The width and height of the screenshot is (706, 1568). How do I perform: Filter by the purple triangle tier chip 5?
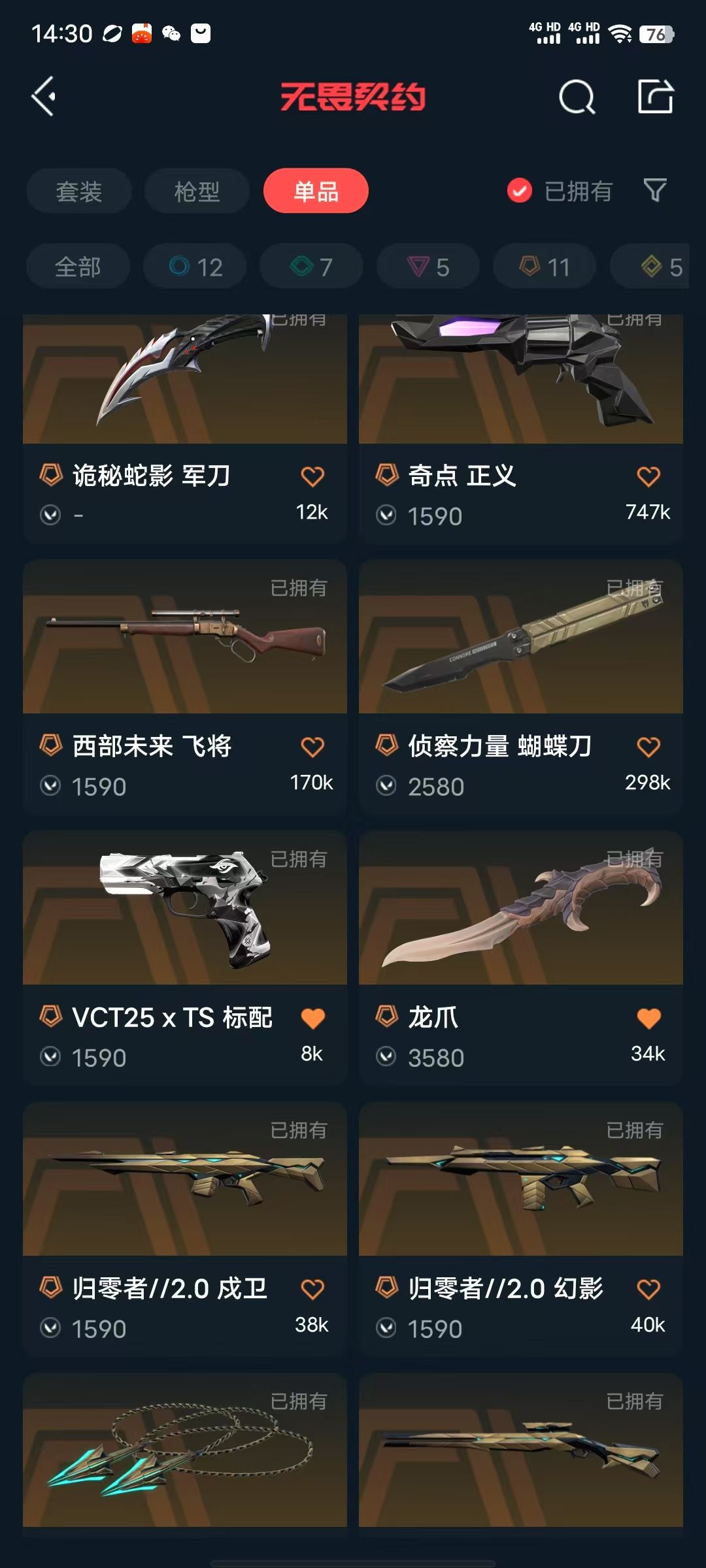pyautogui.click(x=428, y=267)
